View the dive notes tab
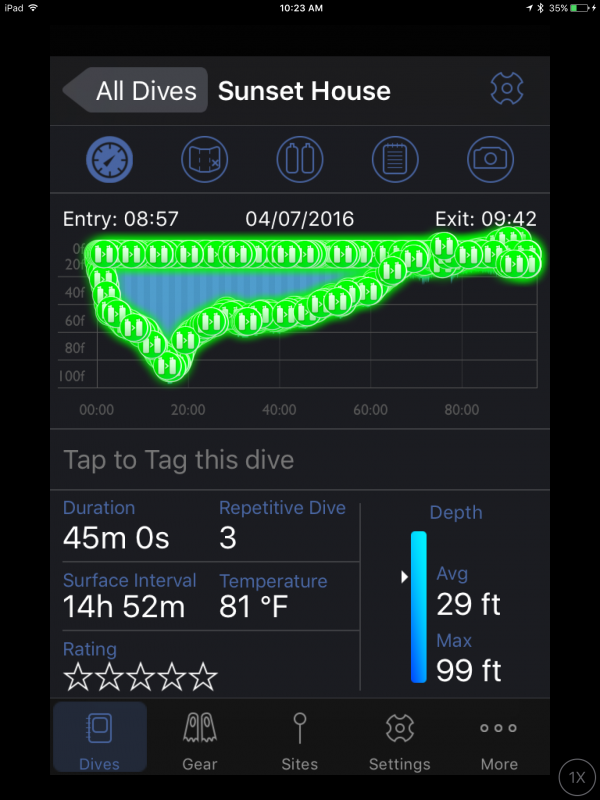This screenshot has height=800, width=600. (x=396, y=158)
